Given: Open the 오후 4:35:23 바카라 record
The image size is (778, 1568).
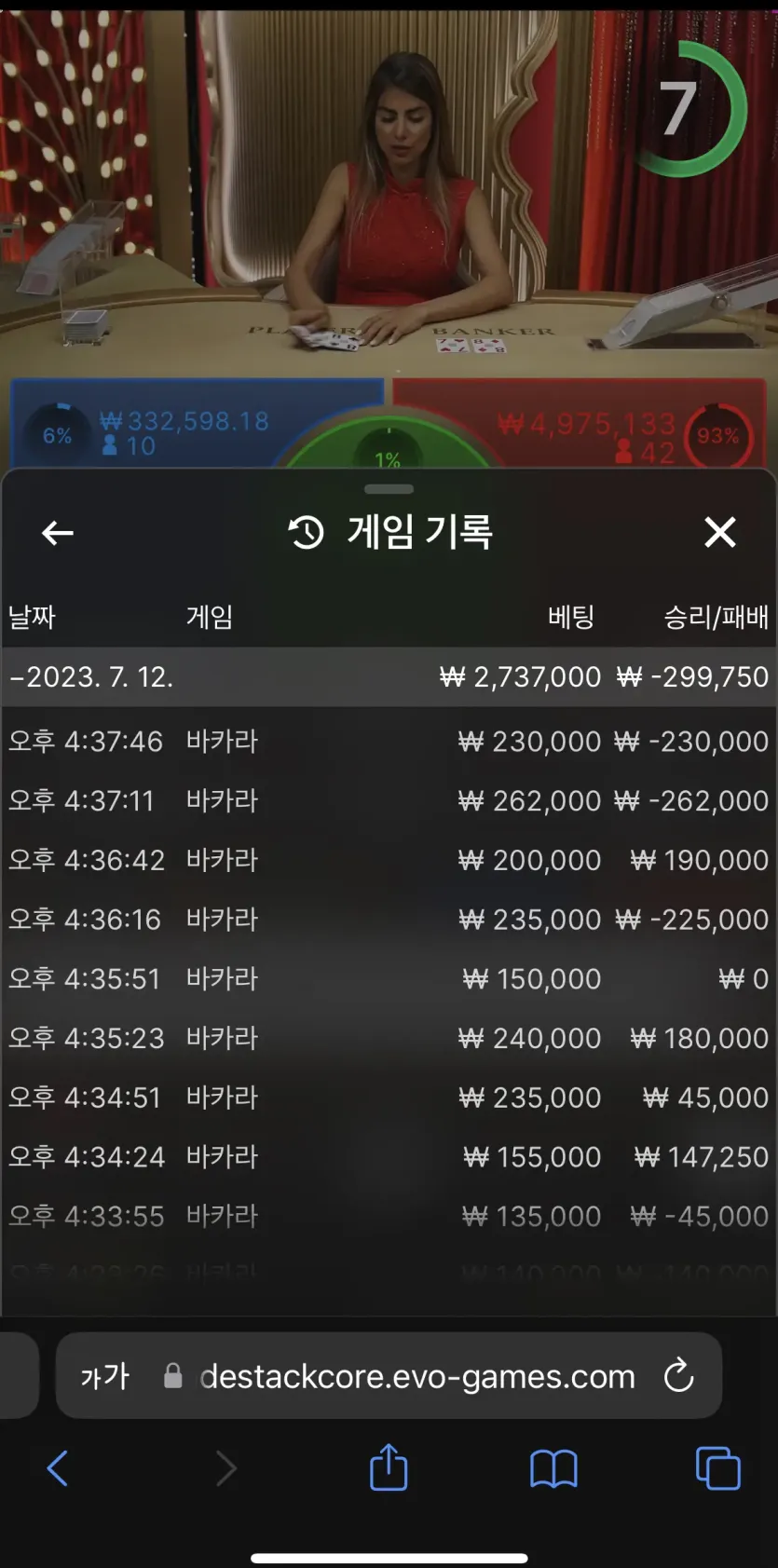Looking at the screenshot, I should 389,1038.
